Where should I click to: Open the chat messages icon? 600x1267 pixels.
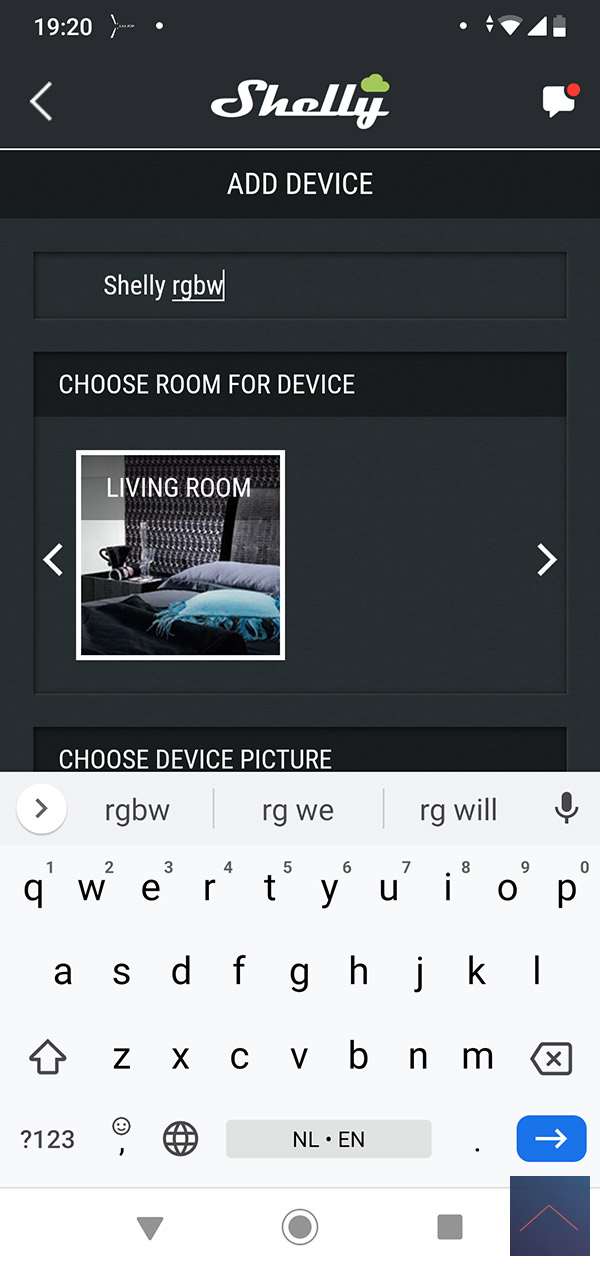coord(558,101)
